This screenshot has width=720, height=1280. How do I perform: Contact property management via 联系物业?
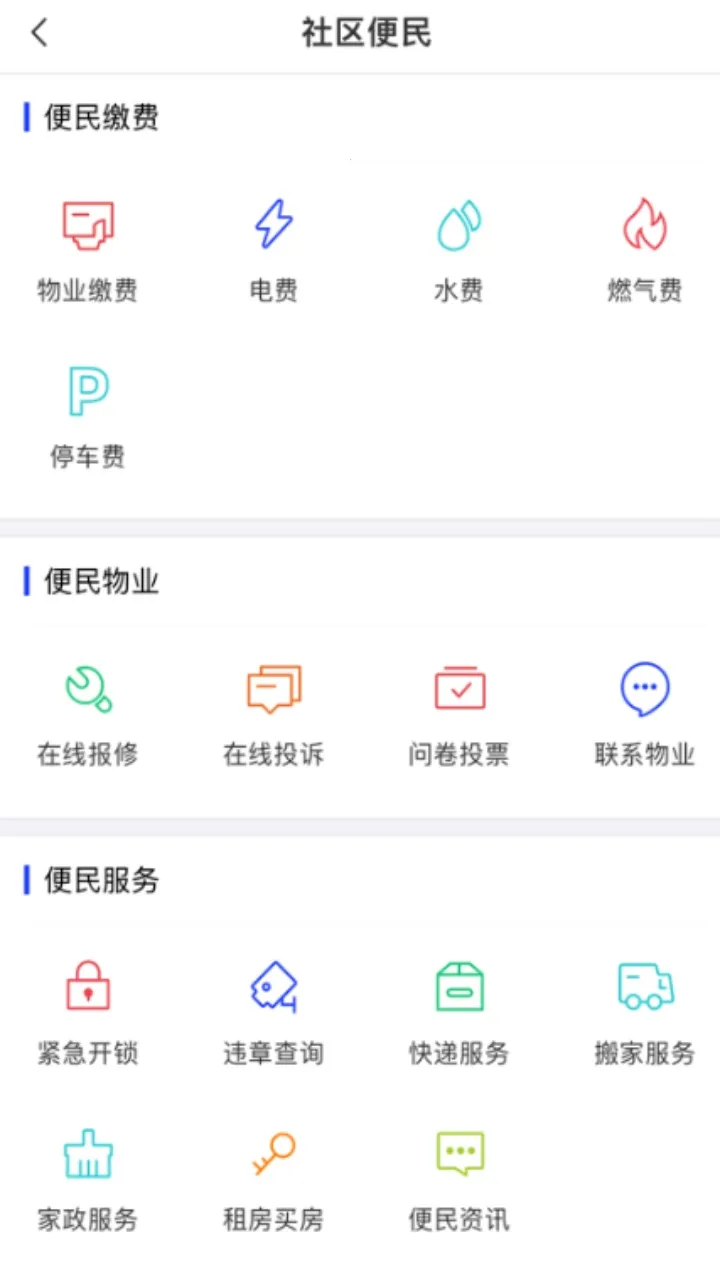[645, 713]
